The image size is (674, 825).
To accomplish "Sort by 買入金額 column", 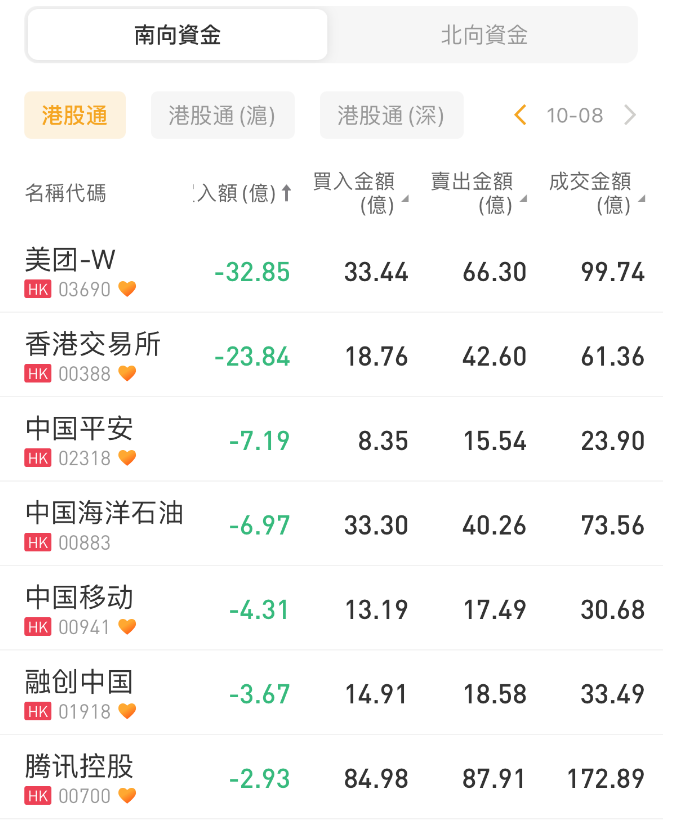I will tap(359, 193).
